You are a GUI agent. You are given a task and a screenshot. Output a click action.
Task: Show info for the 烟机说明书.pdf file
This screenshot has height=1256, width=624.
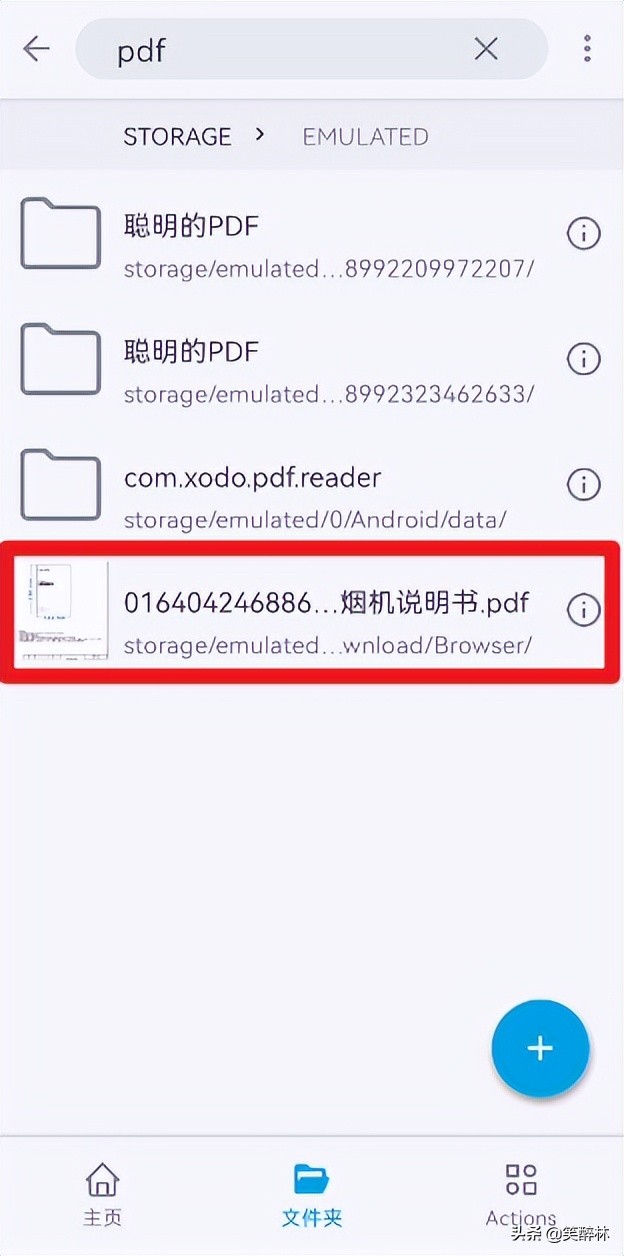pos(584,609)
